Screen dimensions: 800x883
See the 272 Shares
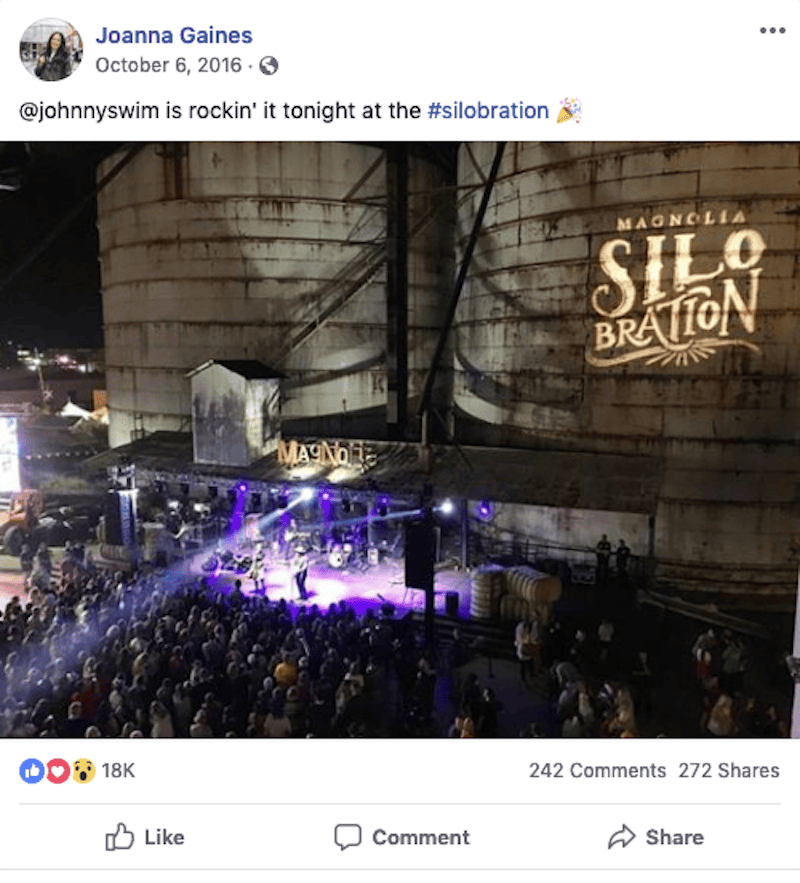[x=729, y=770]
